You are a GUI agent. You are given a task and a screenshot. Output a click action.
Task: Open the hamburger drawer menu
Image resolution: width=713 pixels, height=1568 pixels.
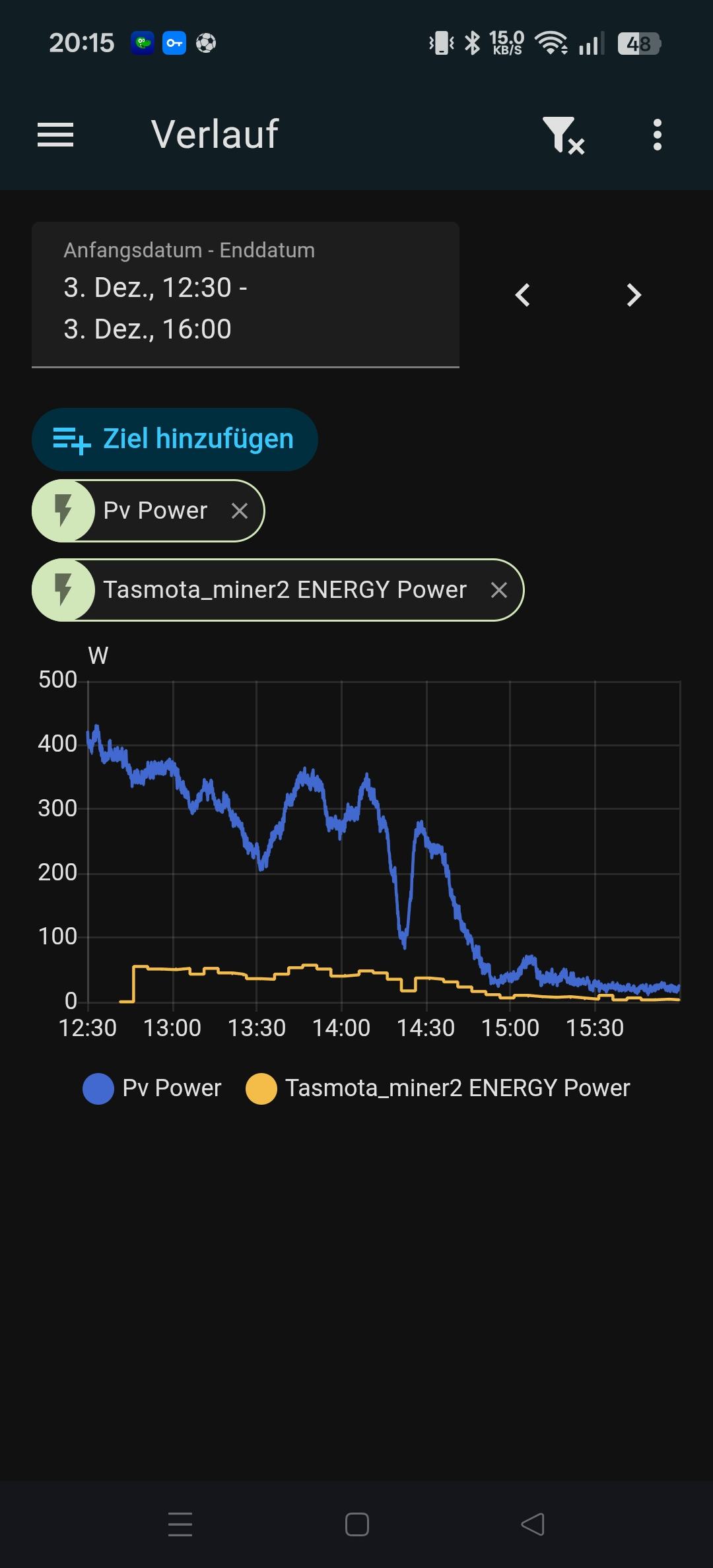55,135
